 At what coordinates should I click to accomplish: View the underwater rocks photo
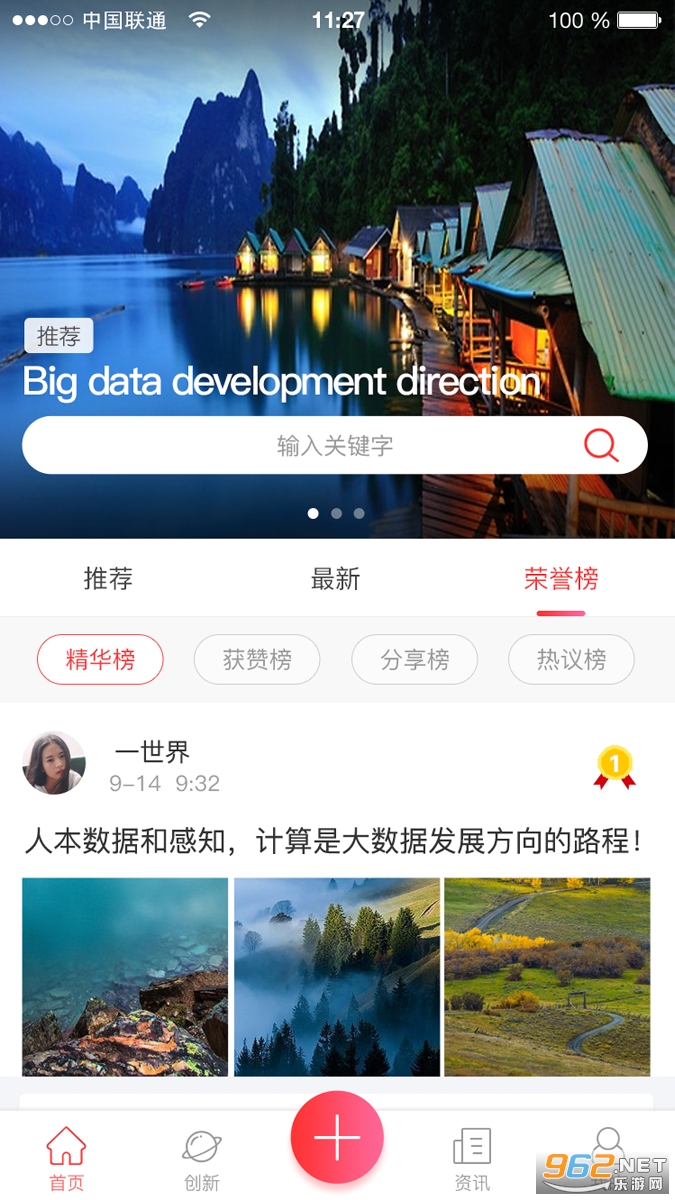pyautogui.click(x=125, y=977)
